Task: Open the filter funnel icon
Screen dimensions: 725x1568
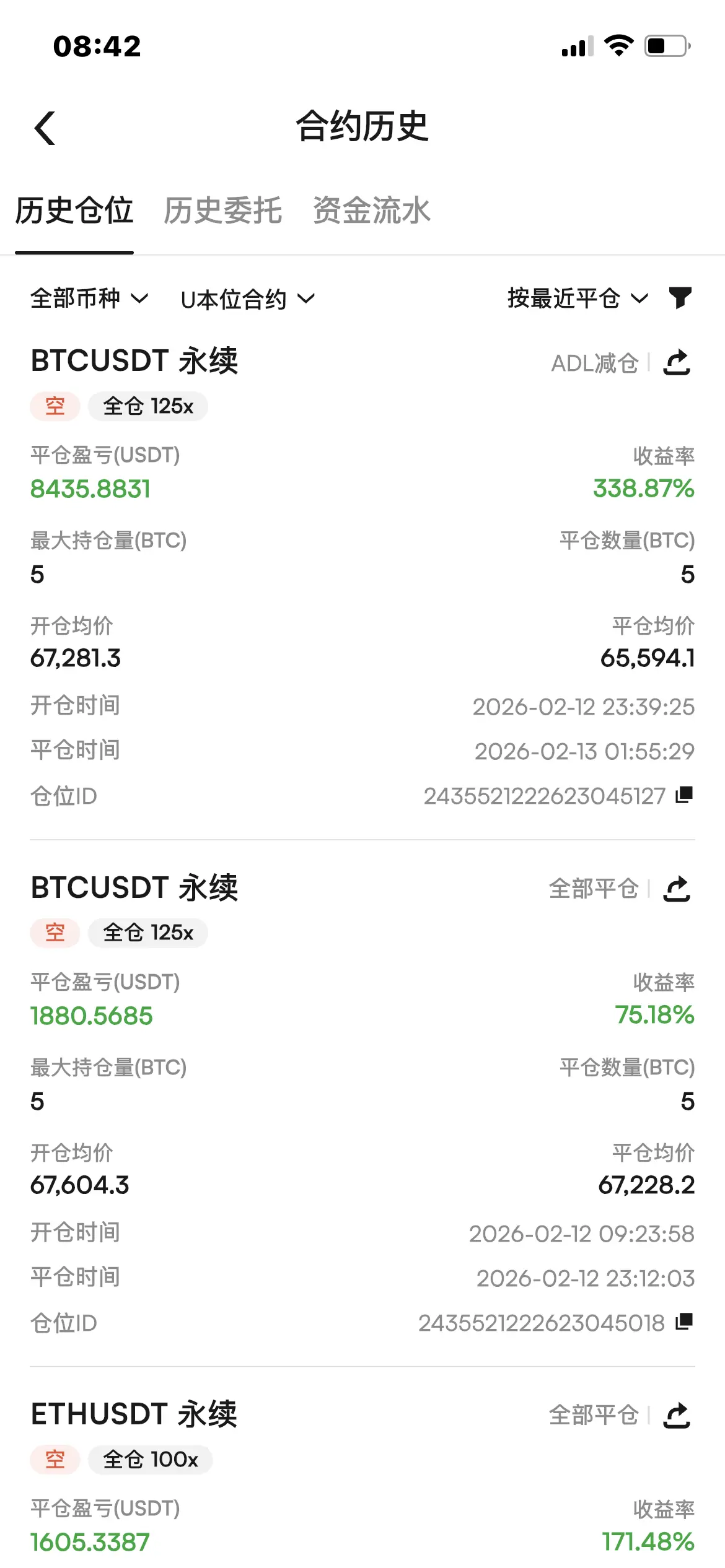Action: [x=680, y=298]
